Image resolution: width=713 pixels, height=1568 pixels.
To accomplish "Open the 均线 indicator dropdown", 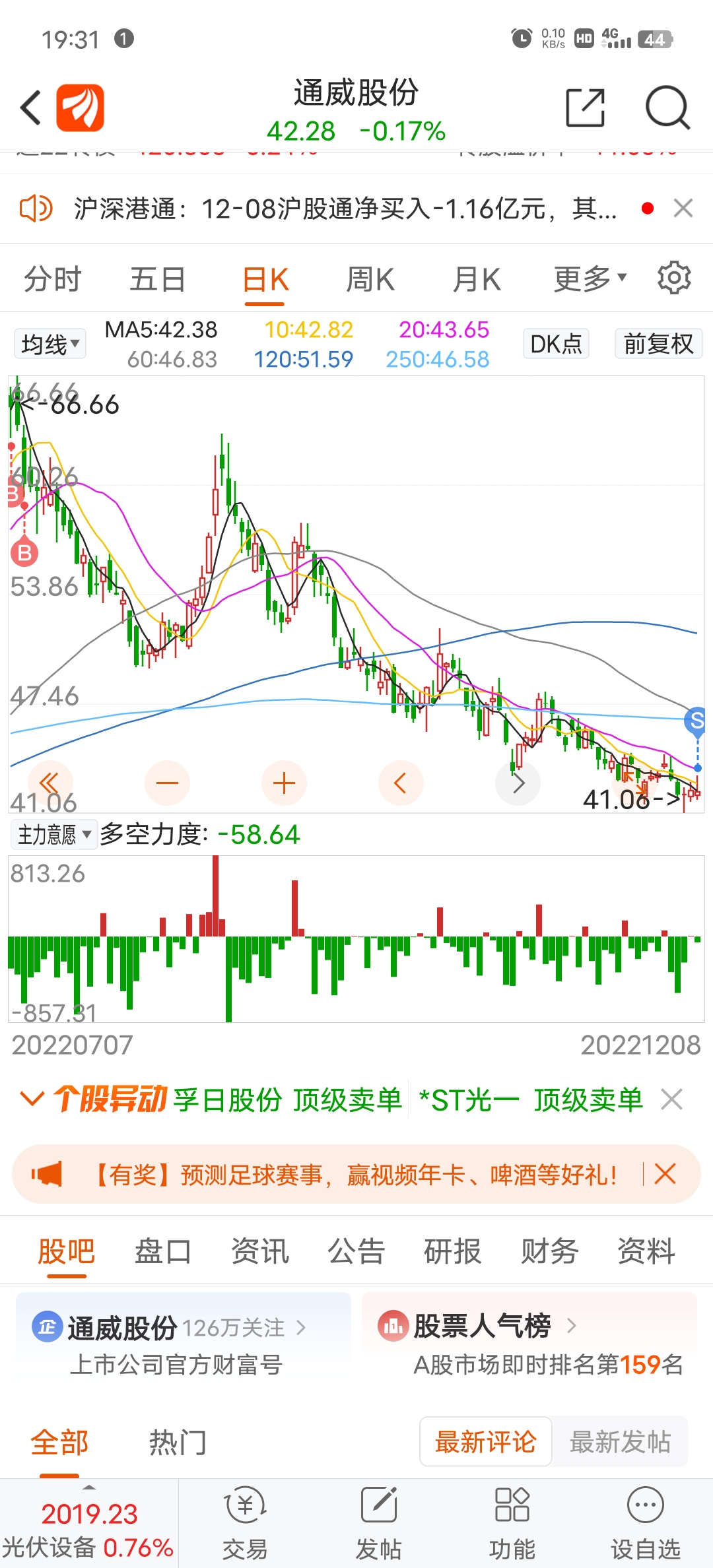I will tap(50, 344).
